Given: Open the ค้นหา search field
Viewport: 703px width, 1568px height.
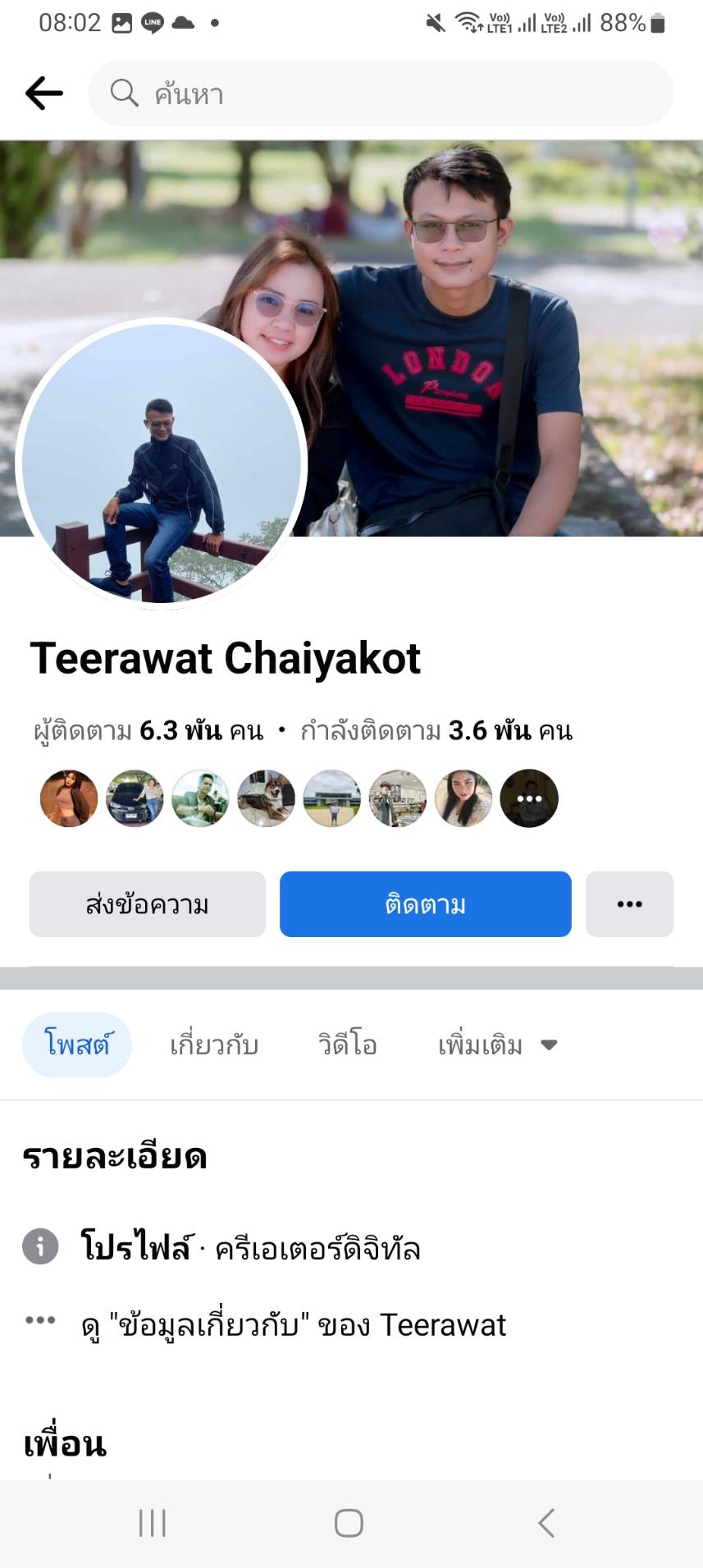Looking at the screenshot, I should (381, 94).
